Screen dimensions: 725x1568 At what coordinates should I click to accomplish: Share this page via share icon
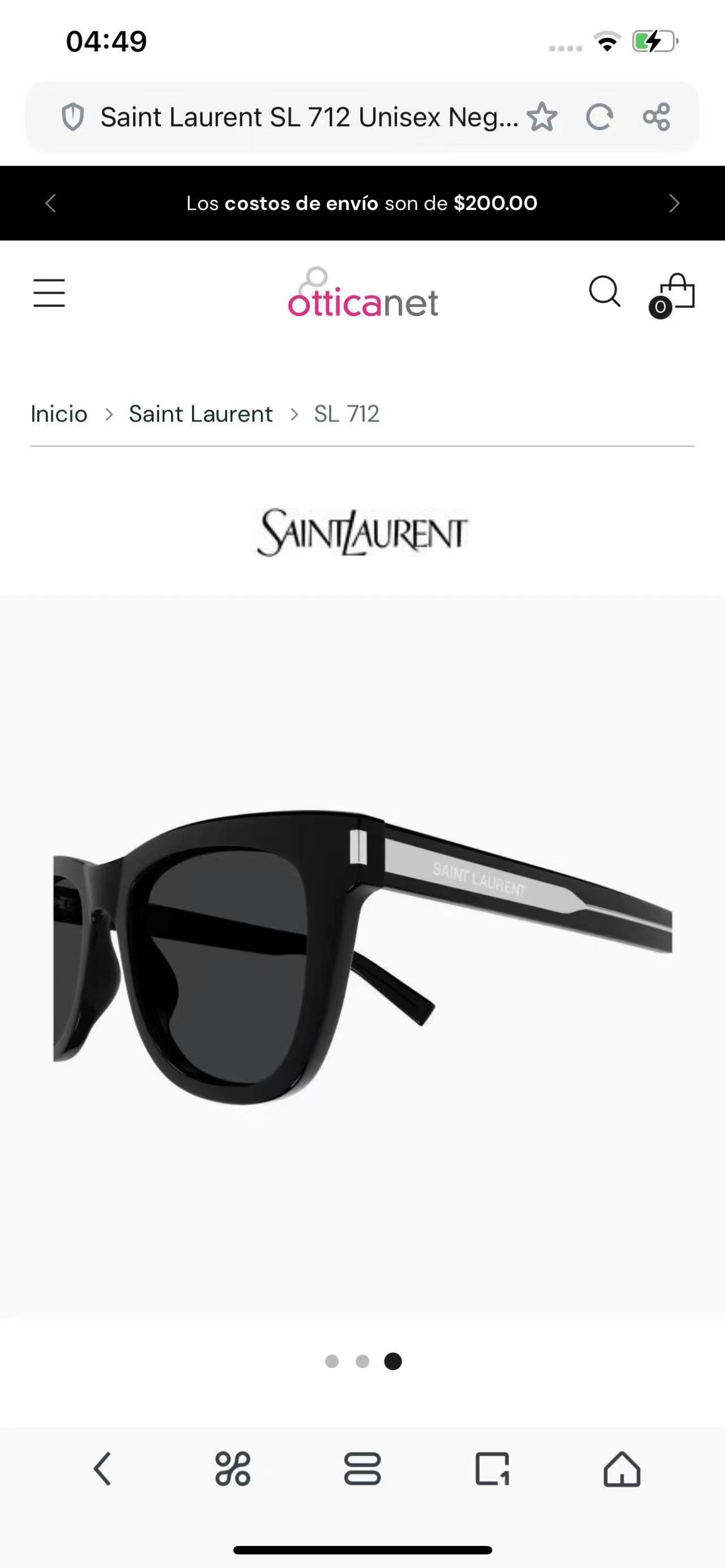[x=656, y=117]
